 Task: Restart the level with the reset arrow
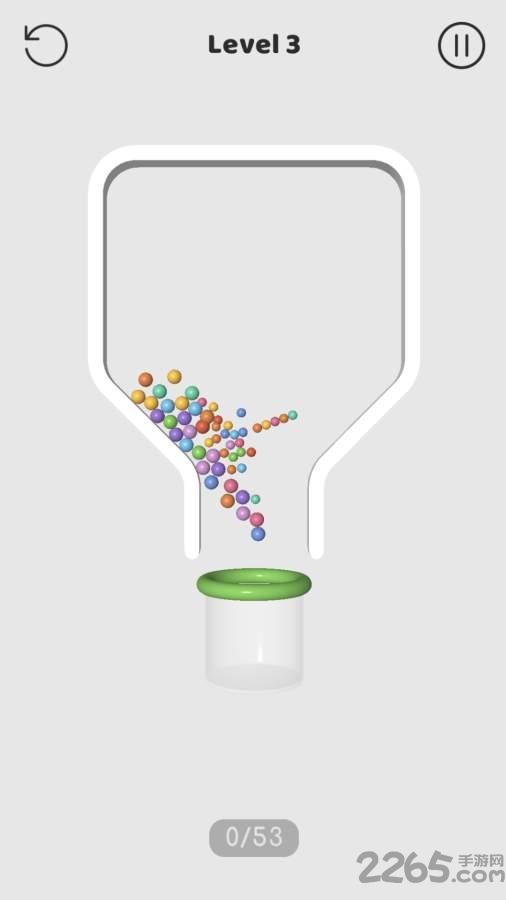click(46, 45)
